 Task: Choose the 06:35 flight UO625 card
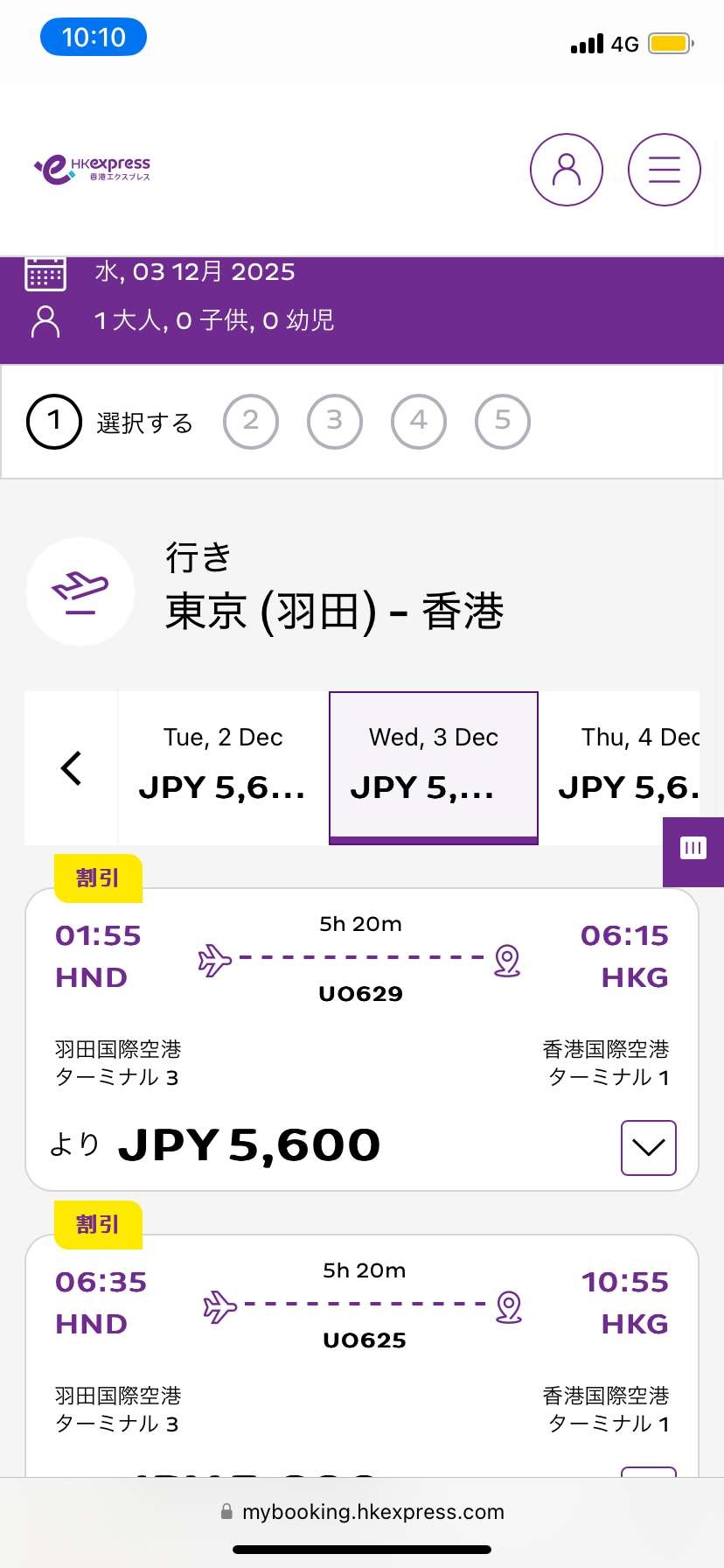pyautogui.click(x=360, y=1347)
